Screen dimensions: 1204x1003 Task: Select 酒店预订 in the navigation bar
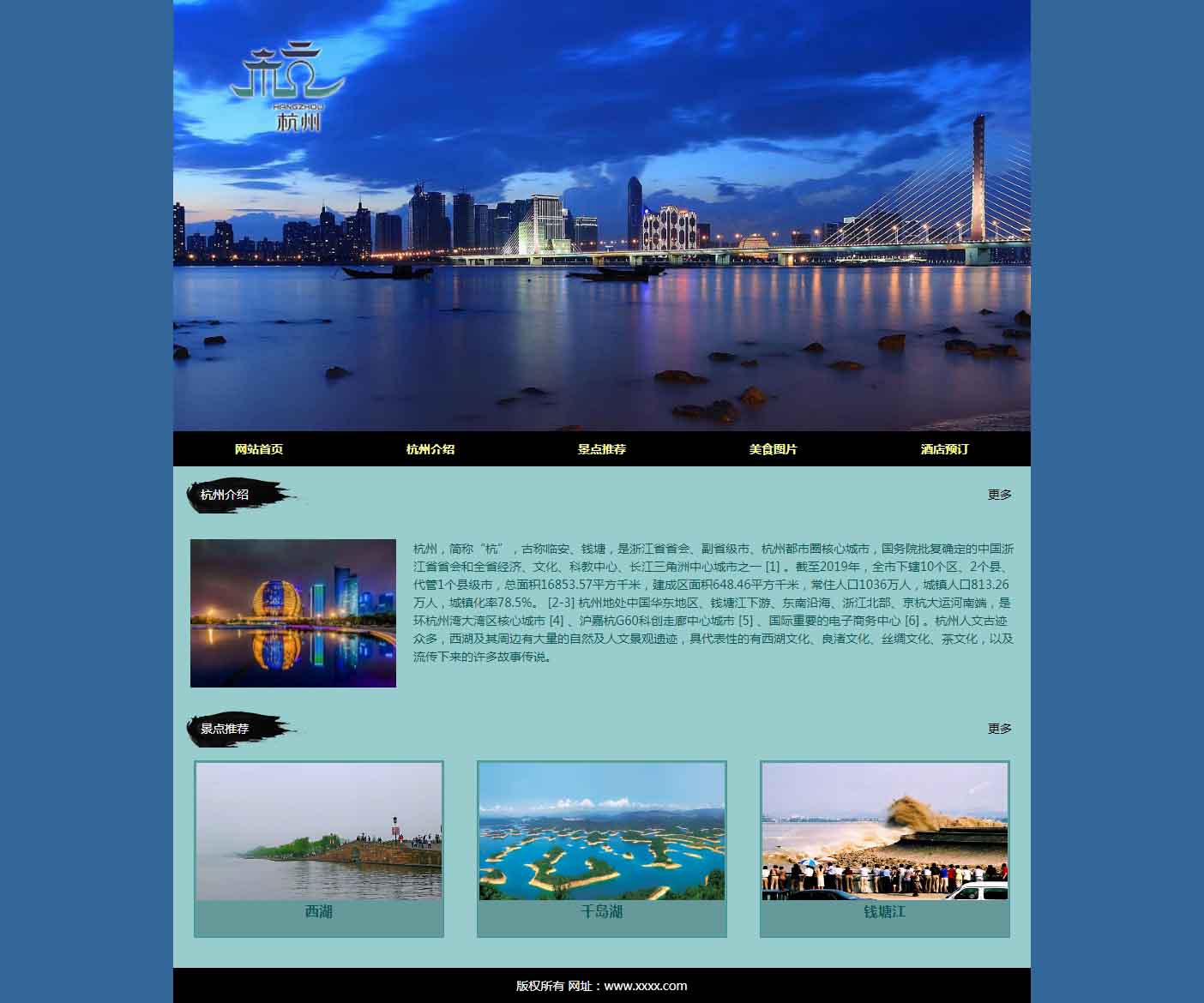(945, 449)
